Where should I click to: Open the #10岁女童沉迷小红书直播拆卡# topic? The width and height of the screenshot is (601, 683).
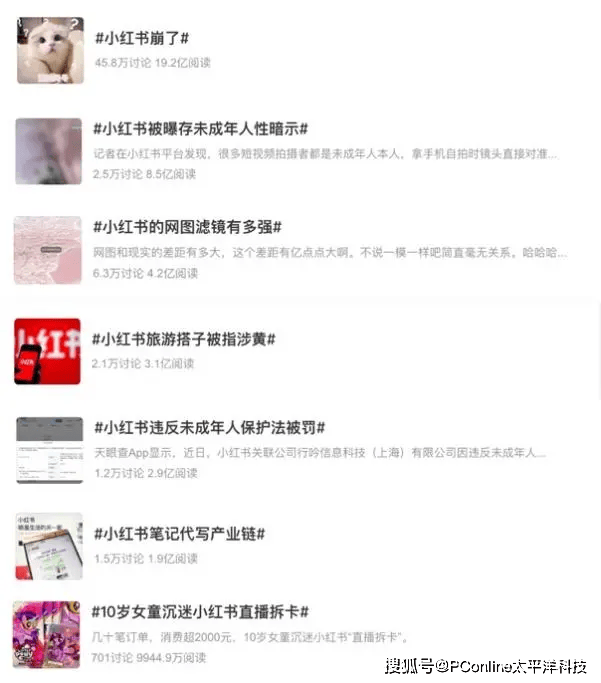click(200, 611)
